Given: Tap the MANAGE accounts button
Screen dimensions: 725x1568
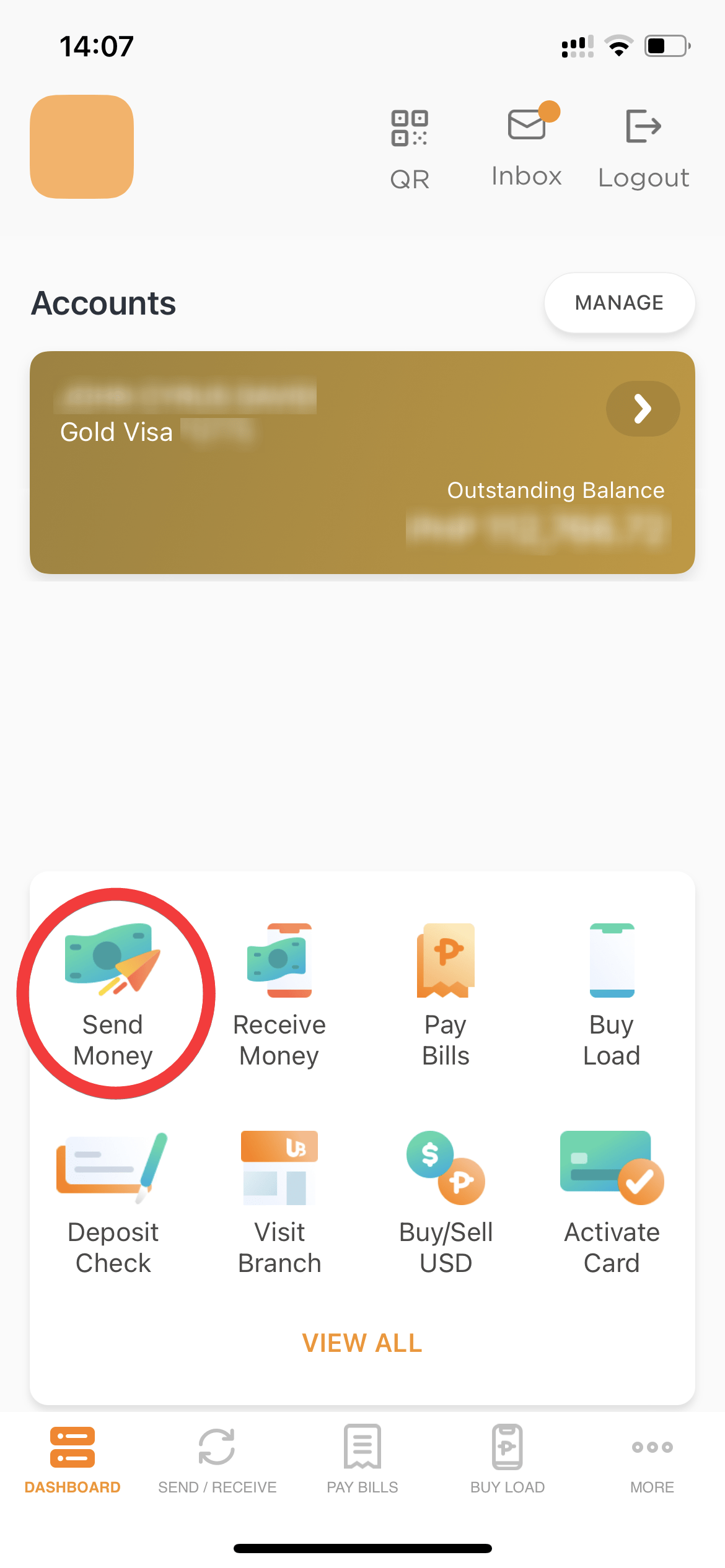Looking at the screenshot, I should 619,303.
